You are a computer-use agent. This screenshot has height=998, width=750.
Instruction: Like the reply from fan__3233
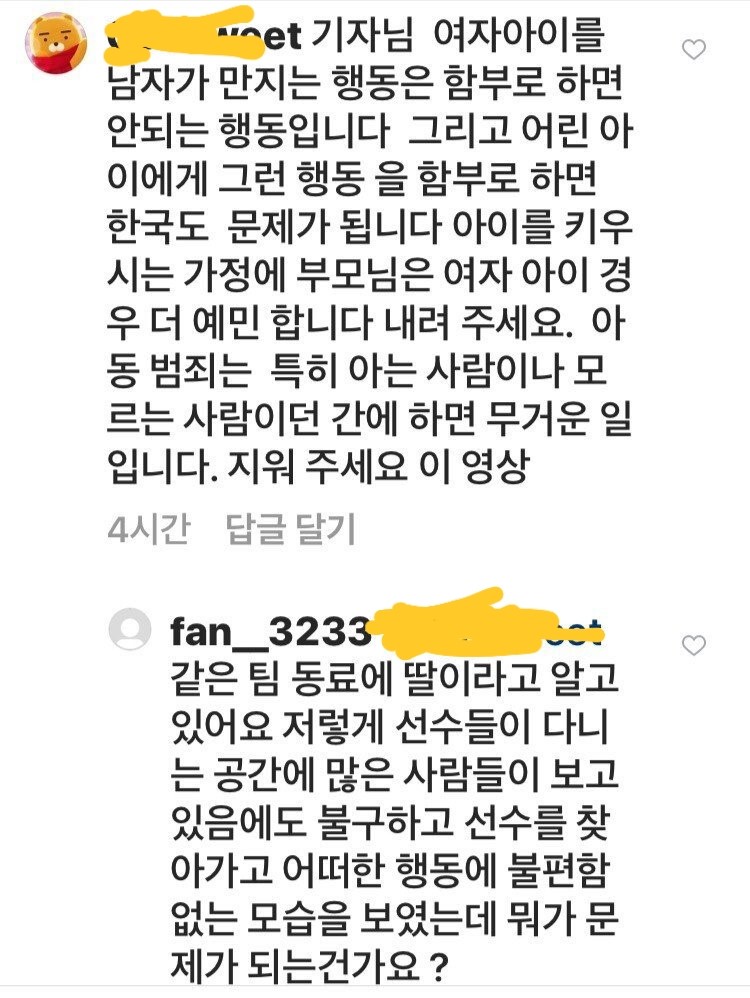tap(693, 645)
